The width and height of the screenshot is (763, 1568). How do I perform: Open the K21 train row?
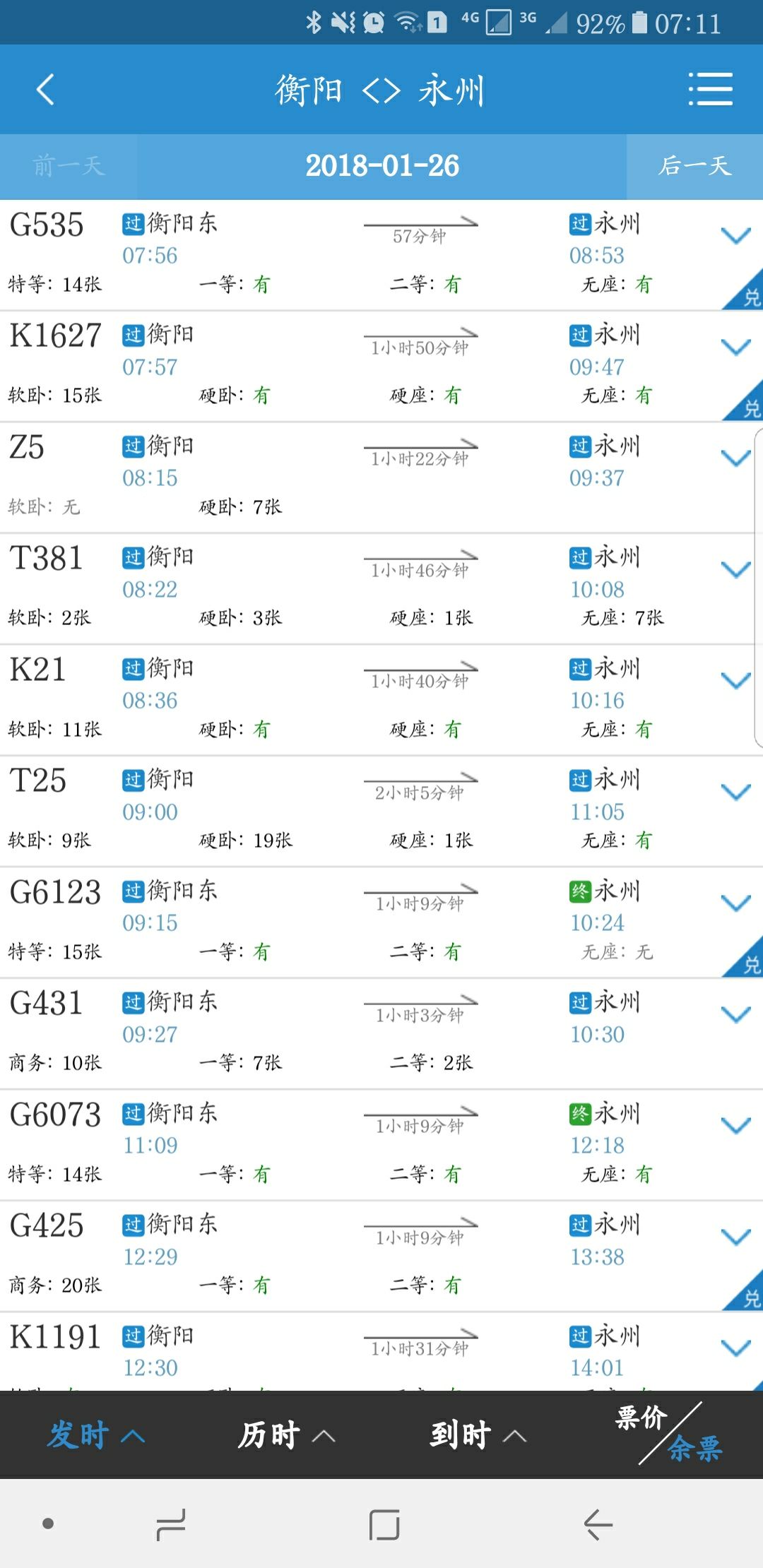[x=381, y=700]
